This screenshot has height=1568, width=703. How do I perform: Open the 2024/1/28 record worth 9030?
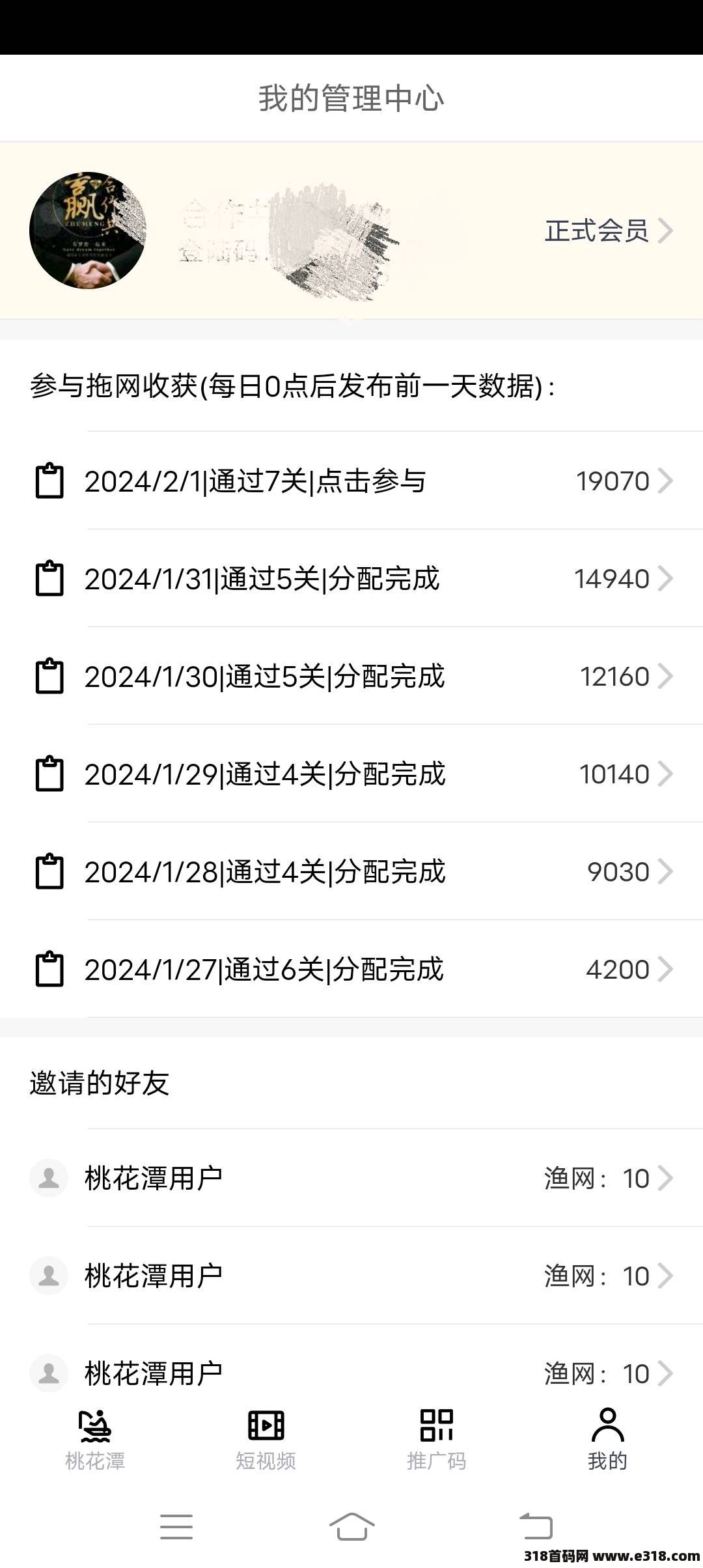[351, 872]
